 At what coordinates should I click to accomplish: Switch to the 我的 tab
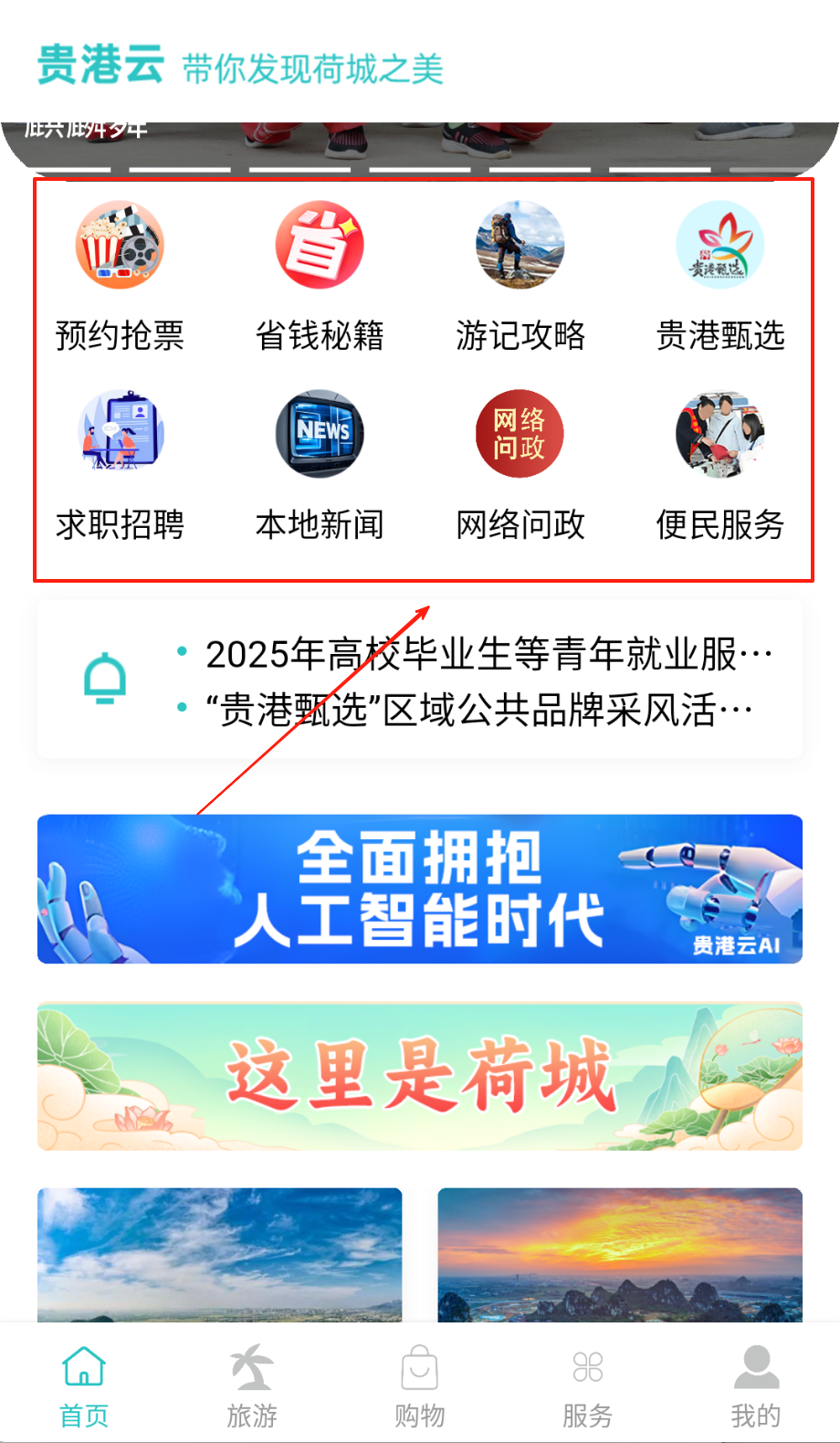(x=756, y=1385)
